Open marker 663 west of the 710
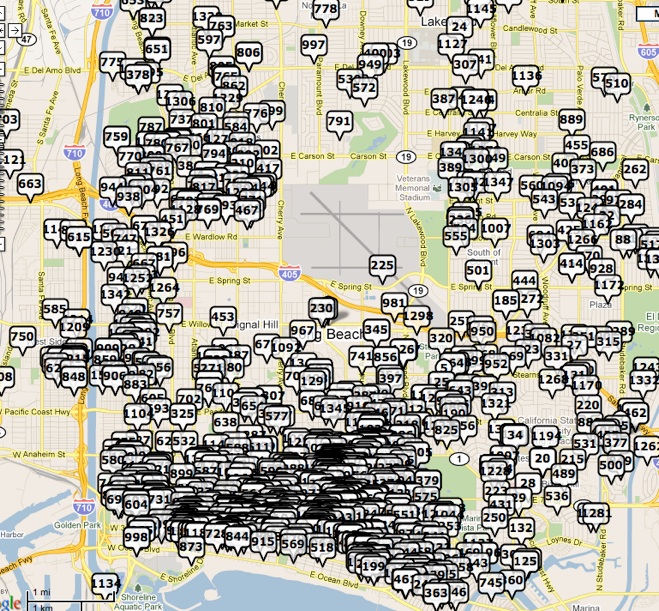The width and height of the screenshot is (659, 611). pyautogui.click(x=30, y=185)
